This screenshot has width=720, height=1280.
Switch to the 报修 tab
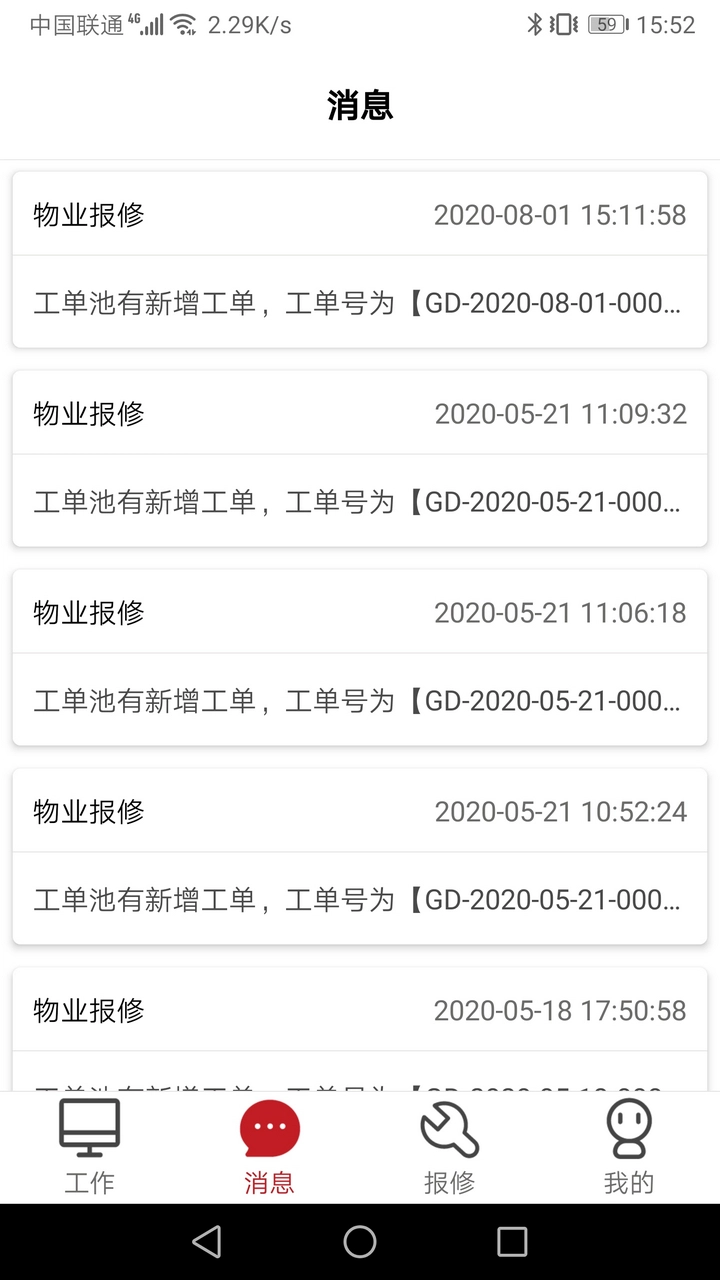(x=450, y=1145)
